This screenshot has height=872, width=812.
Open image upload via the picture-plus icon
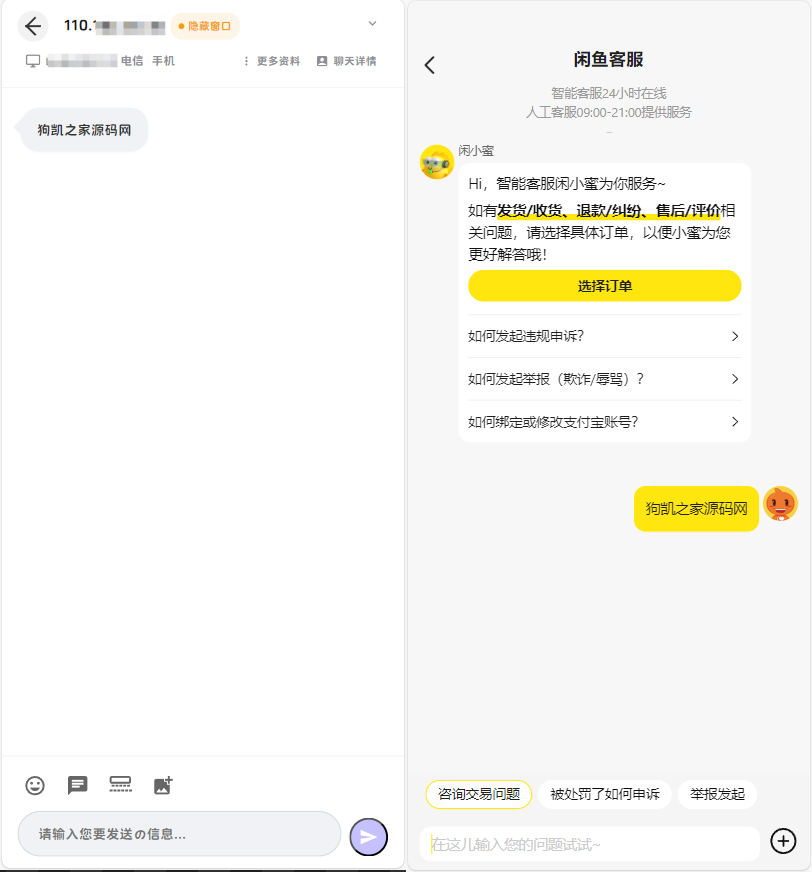click(163, 785)
